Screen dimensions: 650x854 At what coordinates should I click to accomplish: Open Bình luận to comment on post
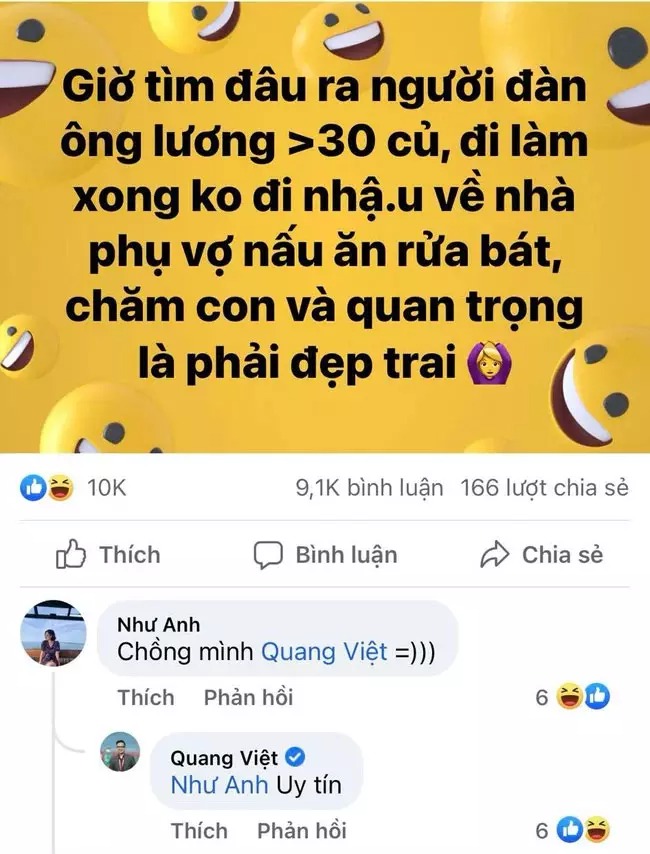[x=325, y=554]
